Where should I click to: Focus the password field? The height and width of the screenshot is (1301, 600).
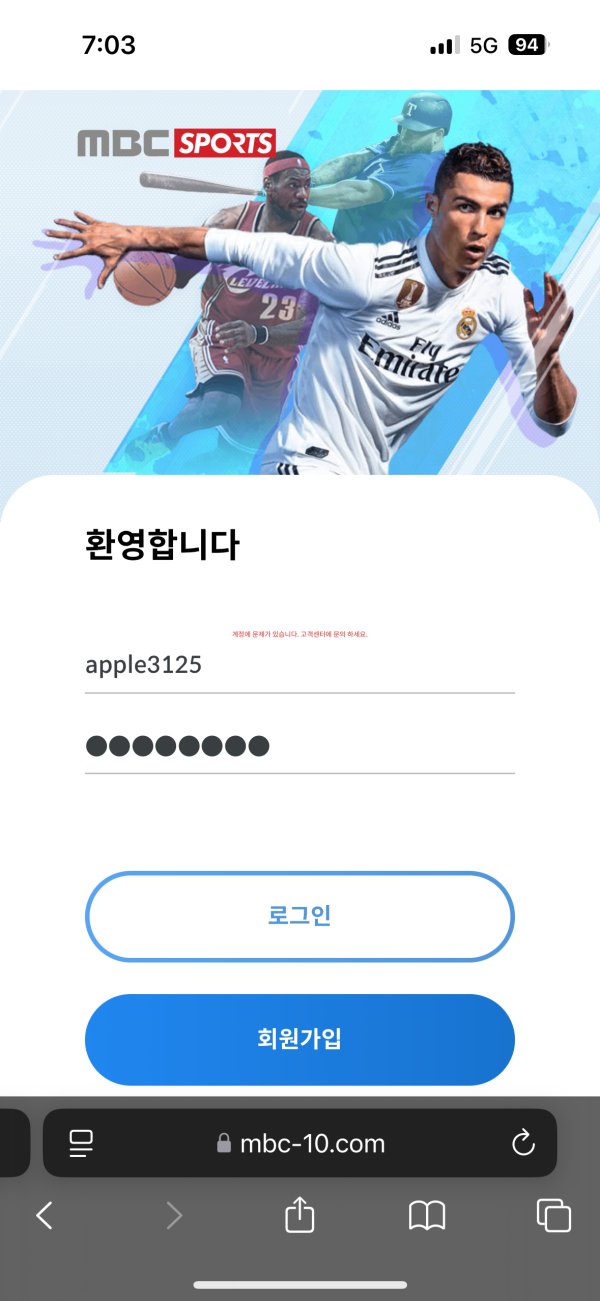click(x=299, y=746)
